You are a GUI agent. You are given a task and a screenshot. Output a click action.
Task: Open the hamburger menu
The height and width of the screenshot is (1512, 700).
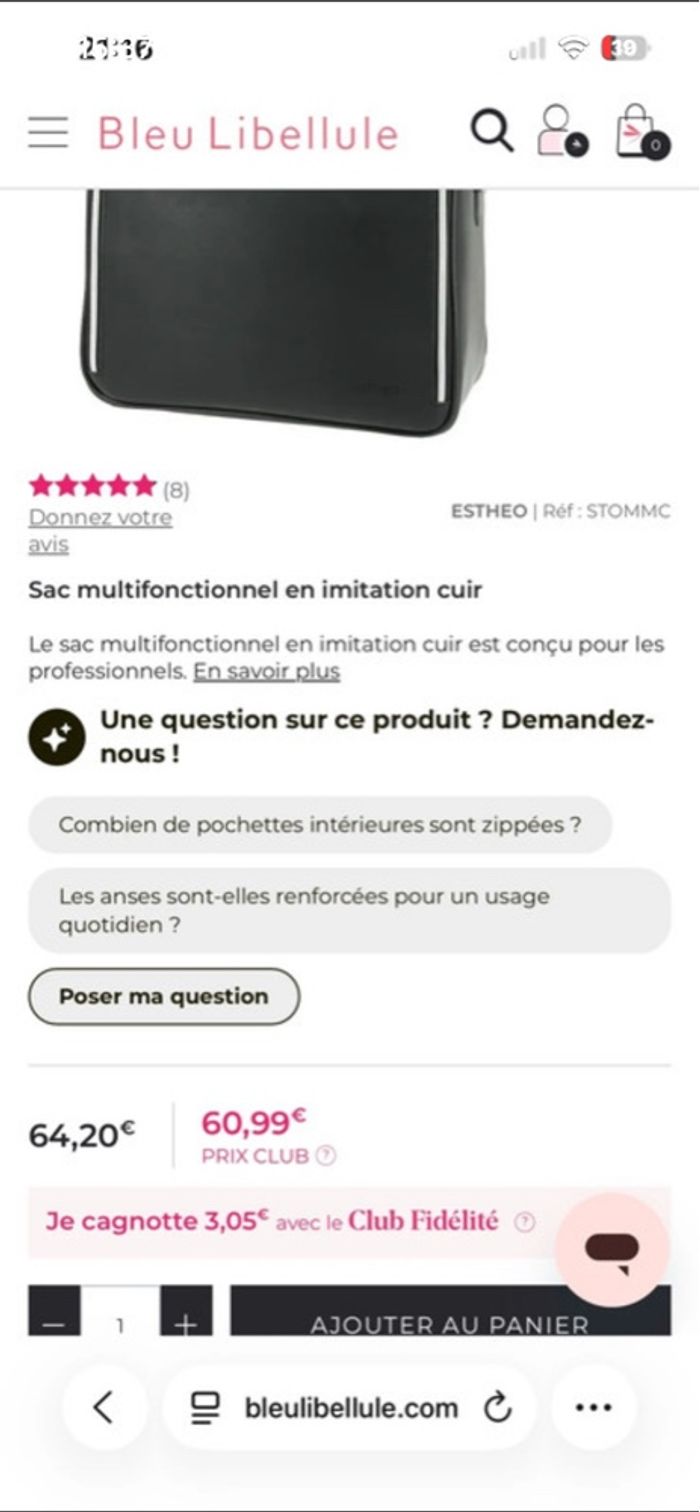pyautogui.click(x=48, y=133)
